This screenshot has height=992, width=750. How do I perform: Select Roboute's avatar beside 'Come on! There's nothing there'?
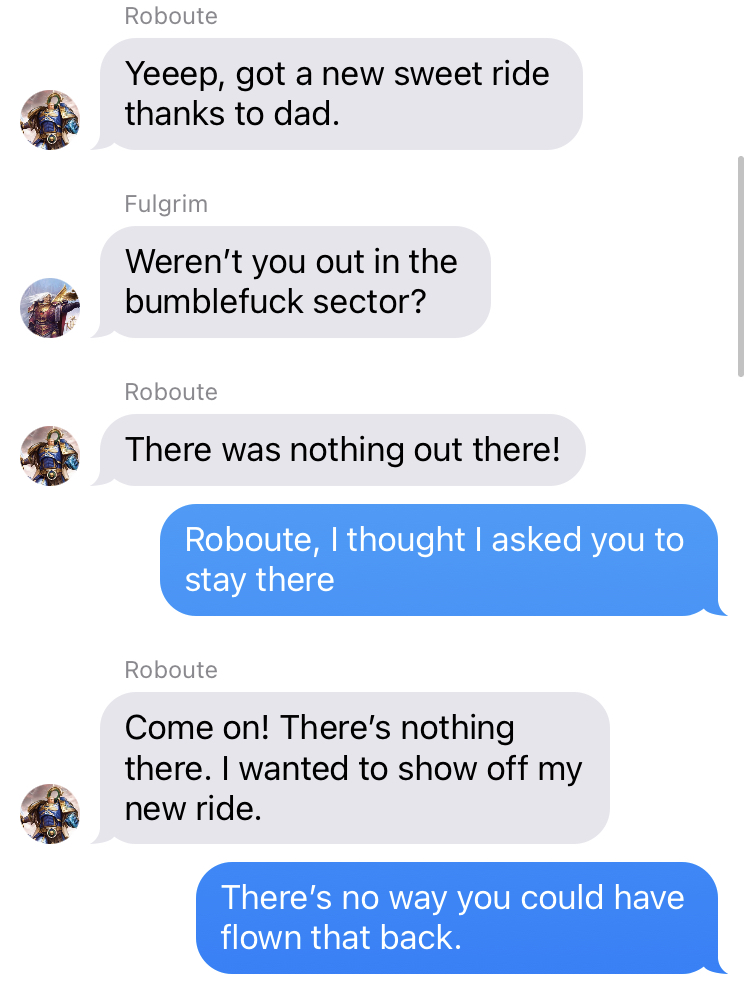tap(50, 813)
